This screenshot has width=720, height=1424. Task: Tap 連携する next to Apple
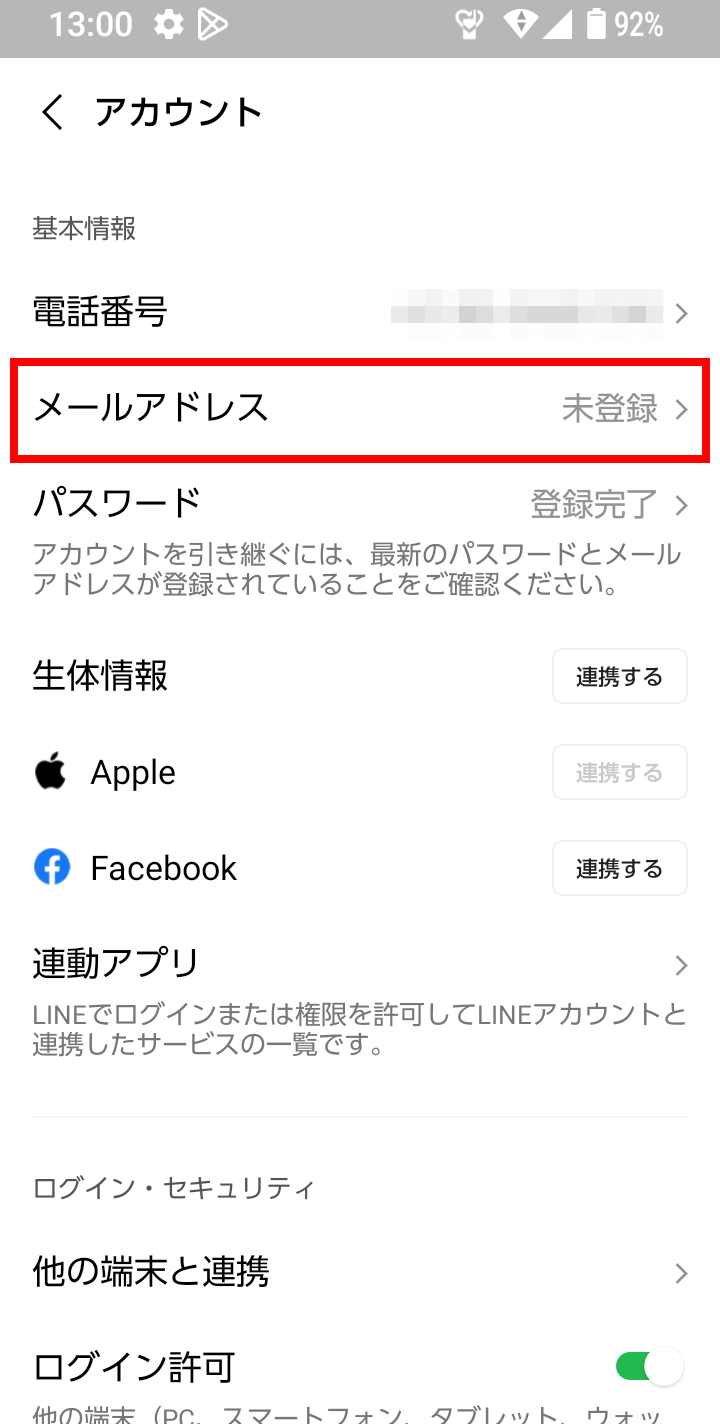(620, 773)
